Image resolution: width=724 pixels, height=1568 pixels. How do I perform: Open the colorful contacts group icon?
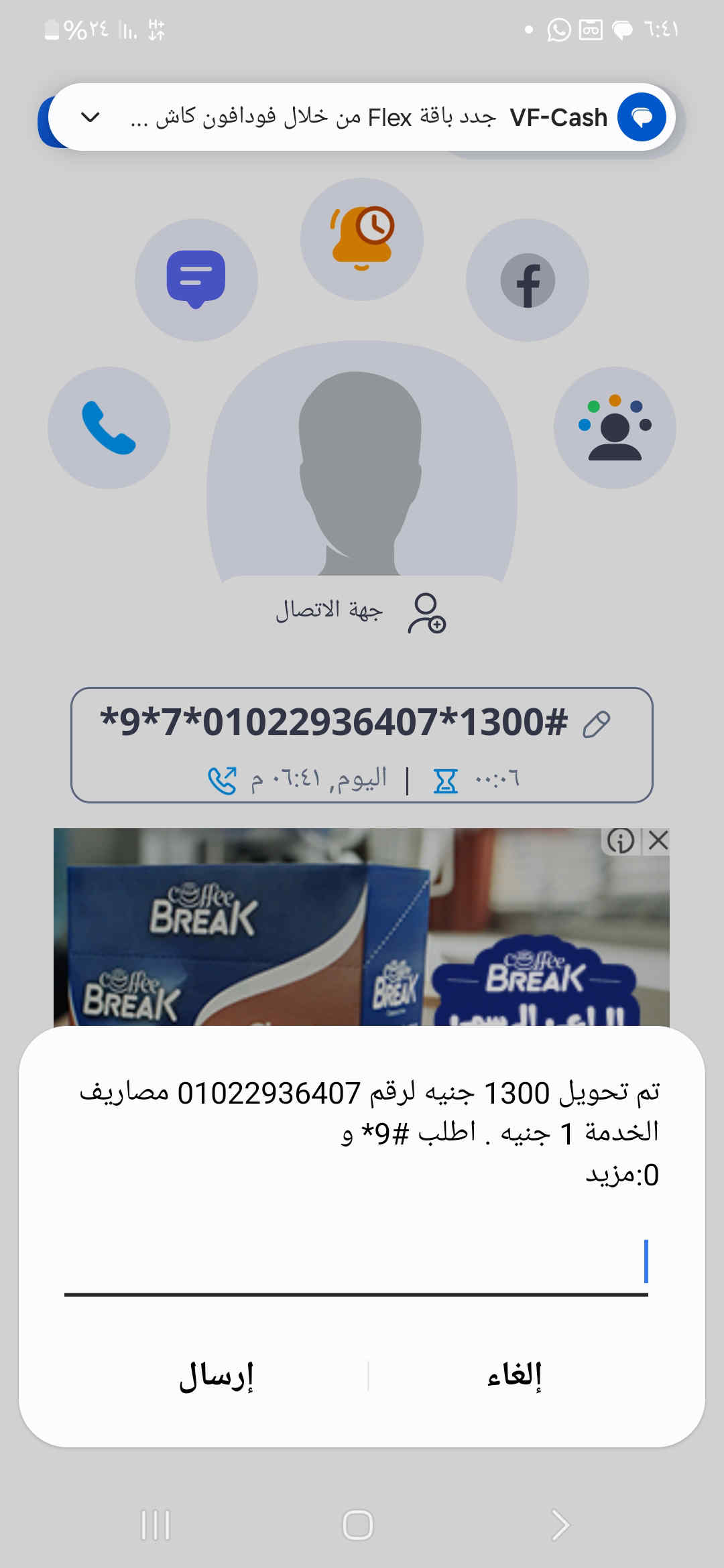(614, 428)
